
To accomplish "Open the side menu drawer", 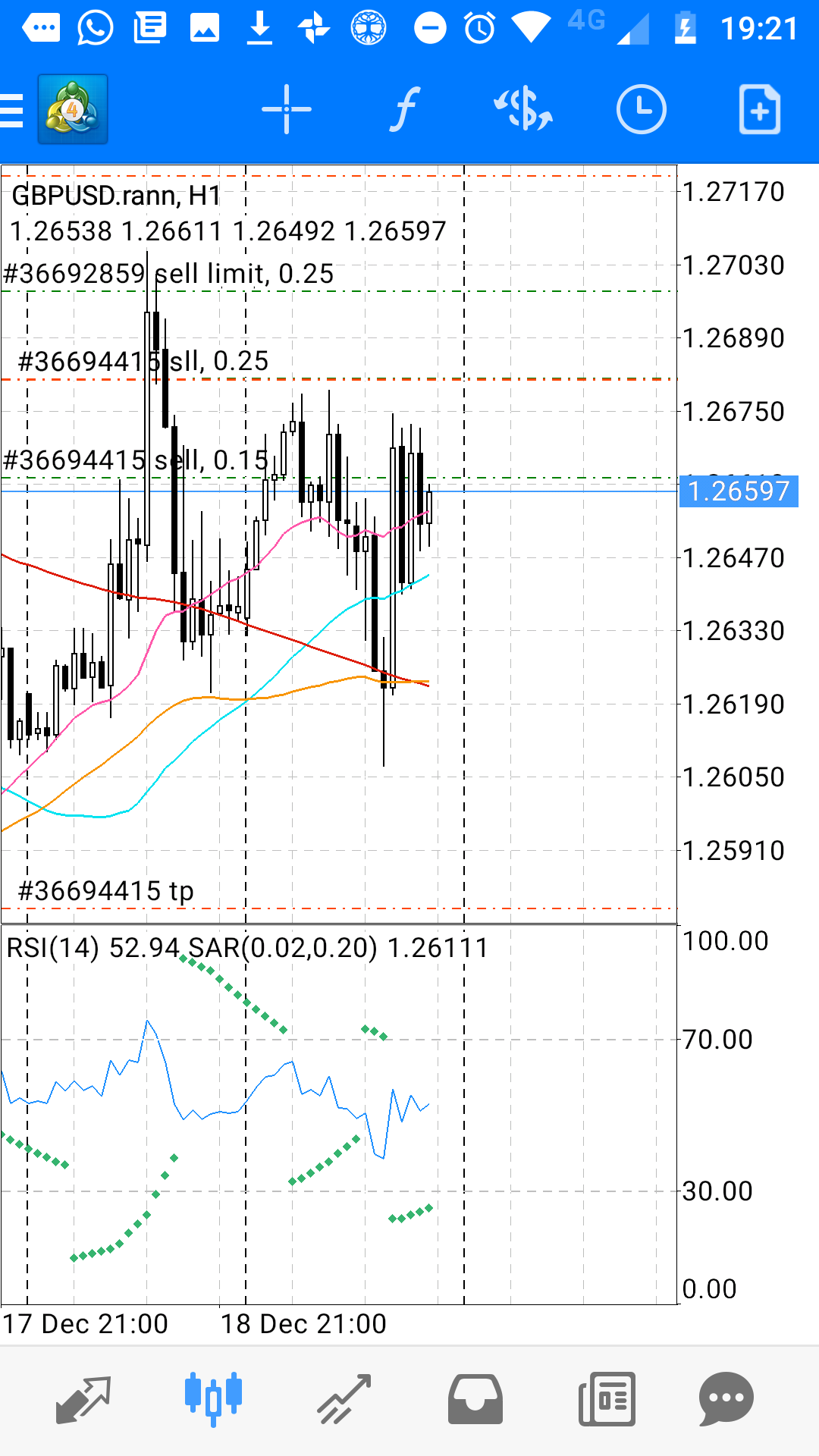I will click(x=12, y=110).
